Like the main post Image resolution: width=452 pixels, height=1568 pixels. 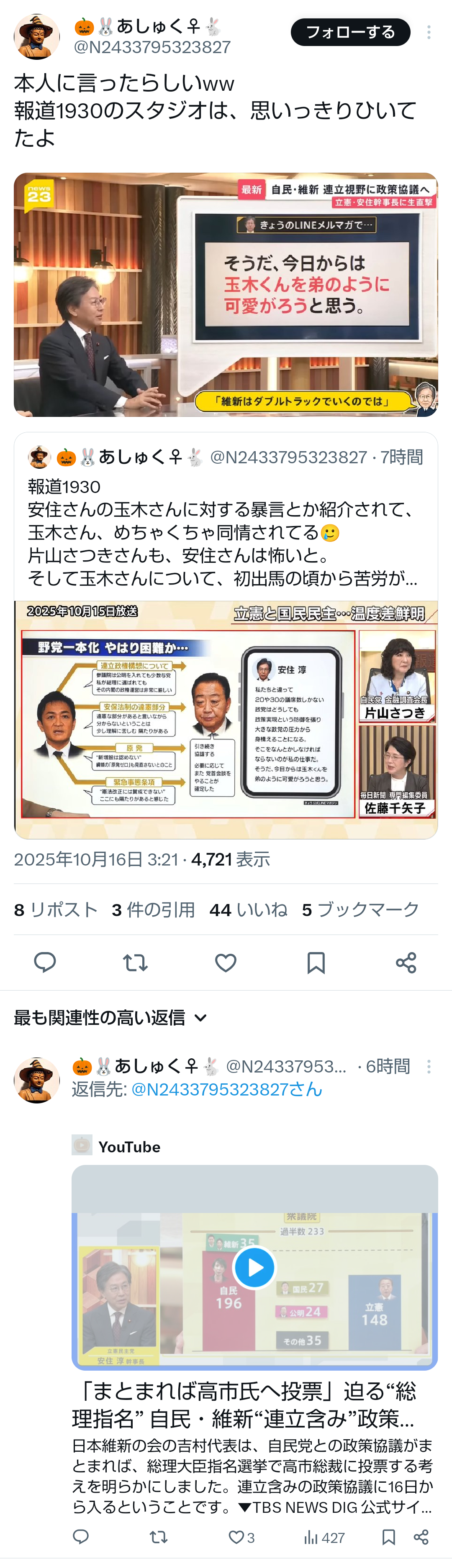coord(226,963)
